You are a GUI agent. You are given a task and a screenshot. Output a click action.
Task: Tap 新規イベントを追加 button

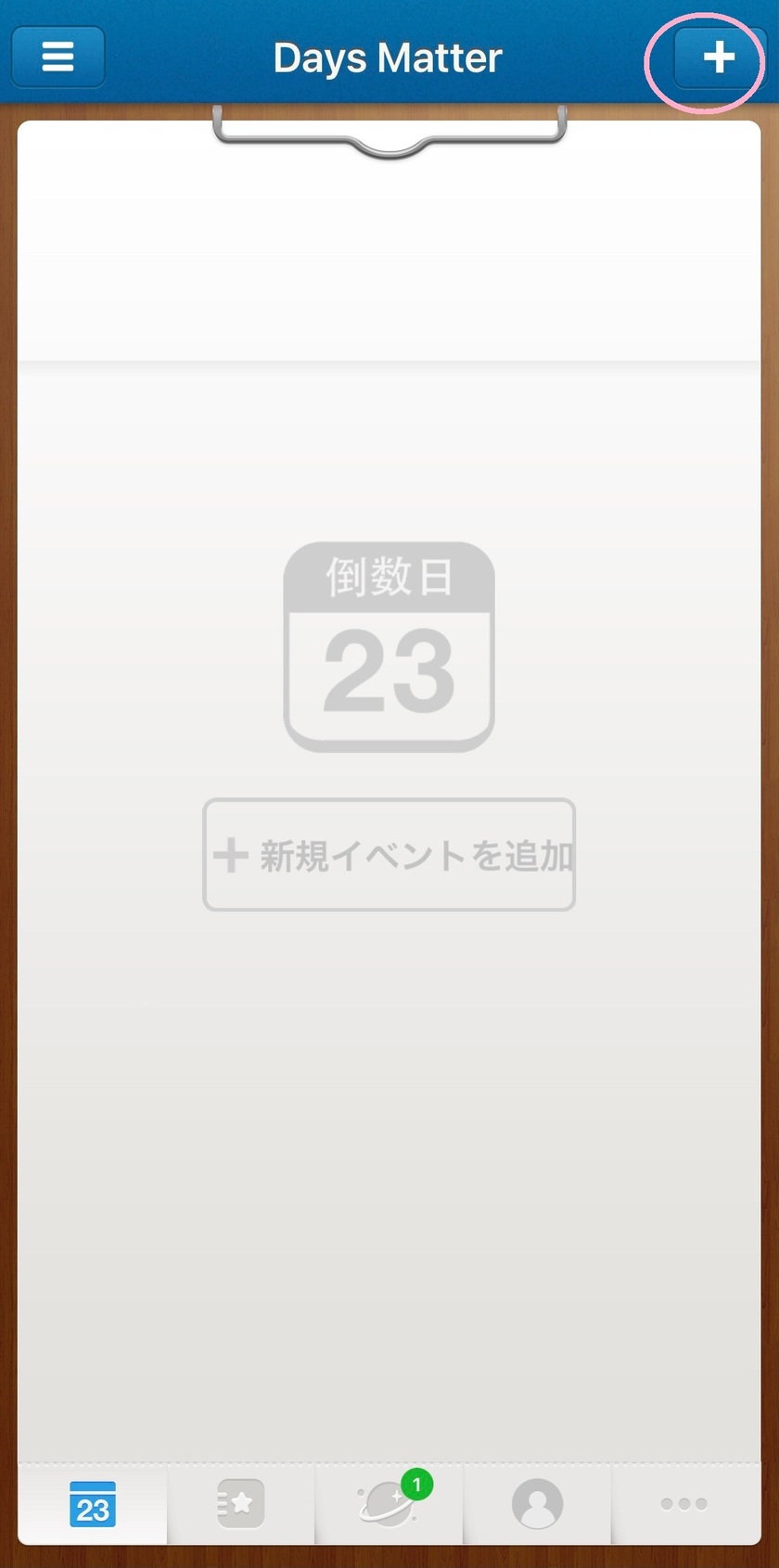(389, 855)
